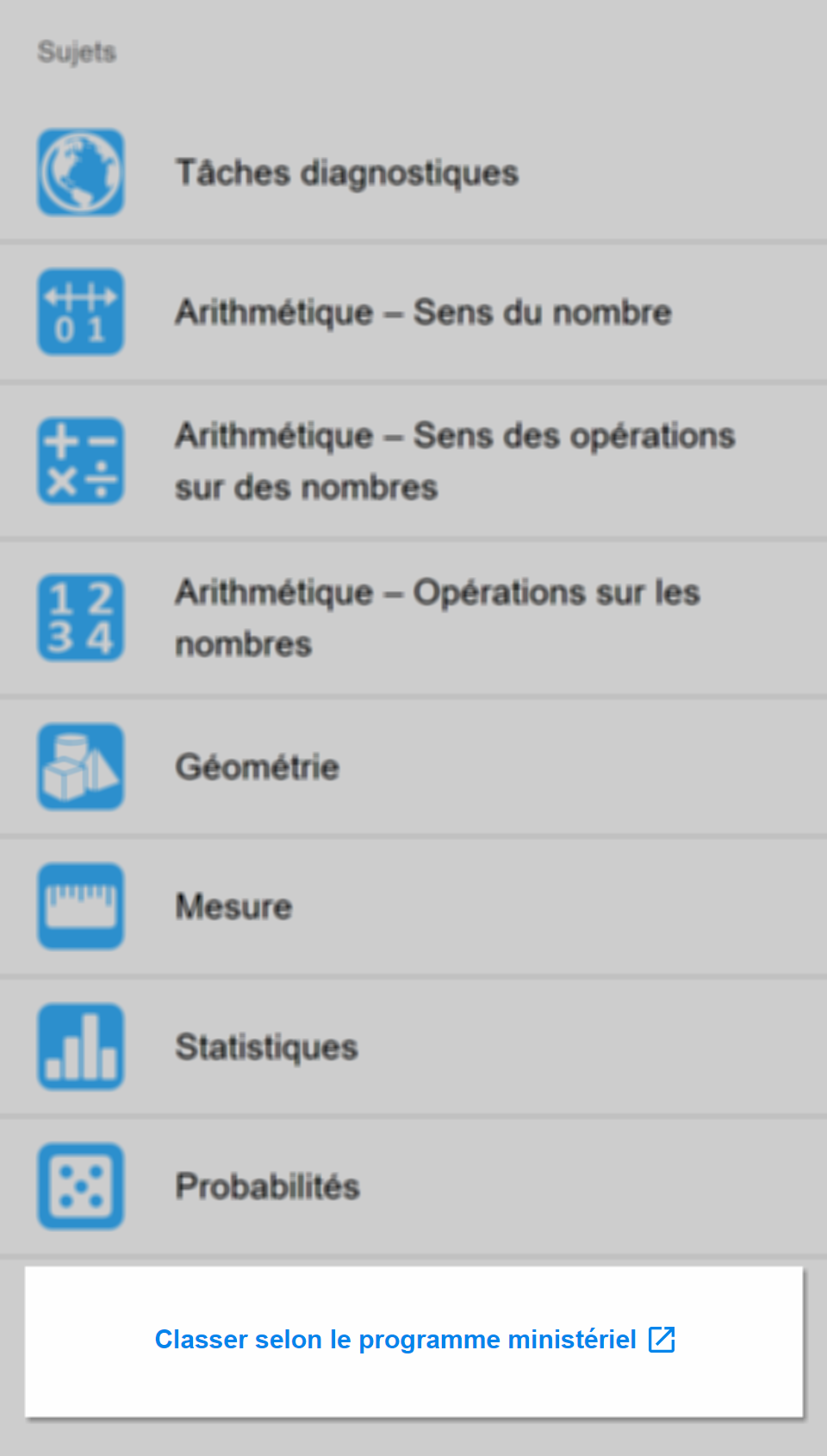
Task: Open the Statistiques subject
Action: (266, 1047)
